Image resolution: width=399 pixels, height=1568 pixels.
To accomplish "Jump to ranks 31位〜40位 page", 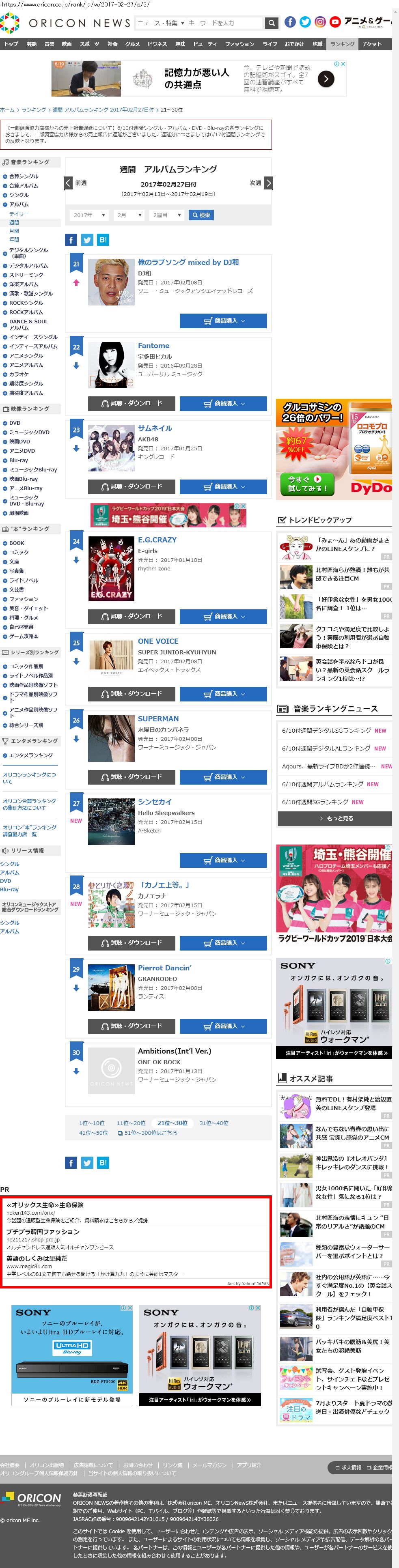I will click(x=213, y=1123).
